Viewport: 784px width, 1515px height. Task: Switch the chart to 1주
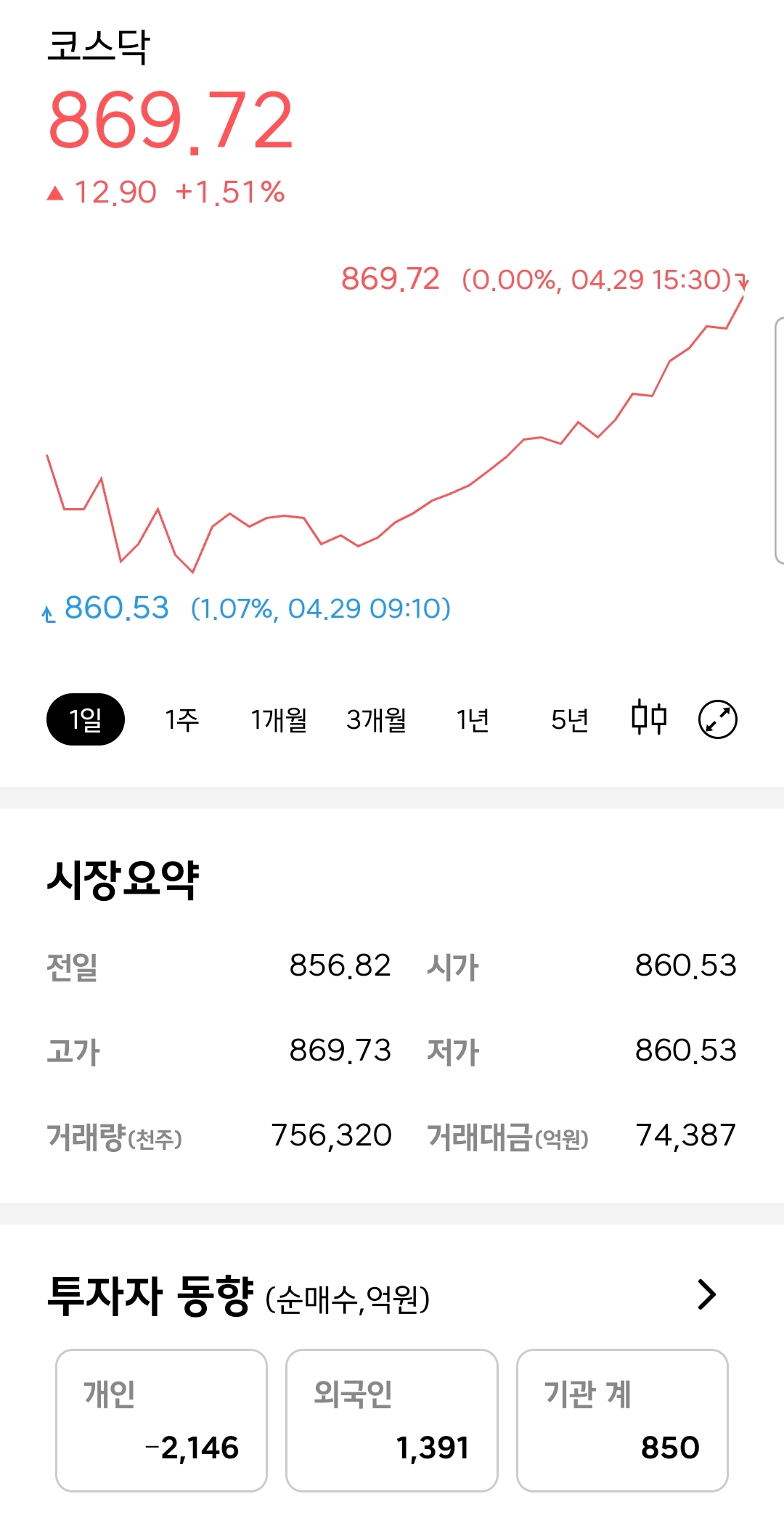click(x=181, y=719)
